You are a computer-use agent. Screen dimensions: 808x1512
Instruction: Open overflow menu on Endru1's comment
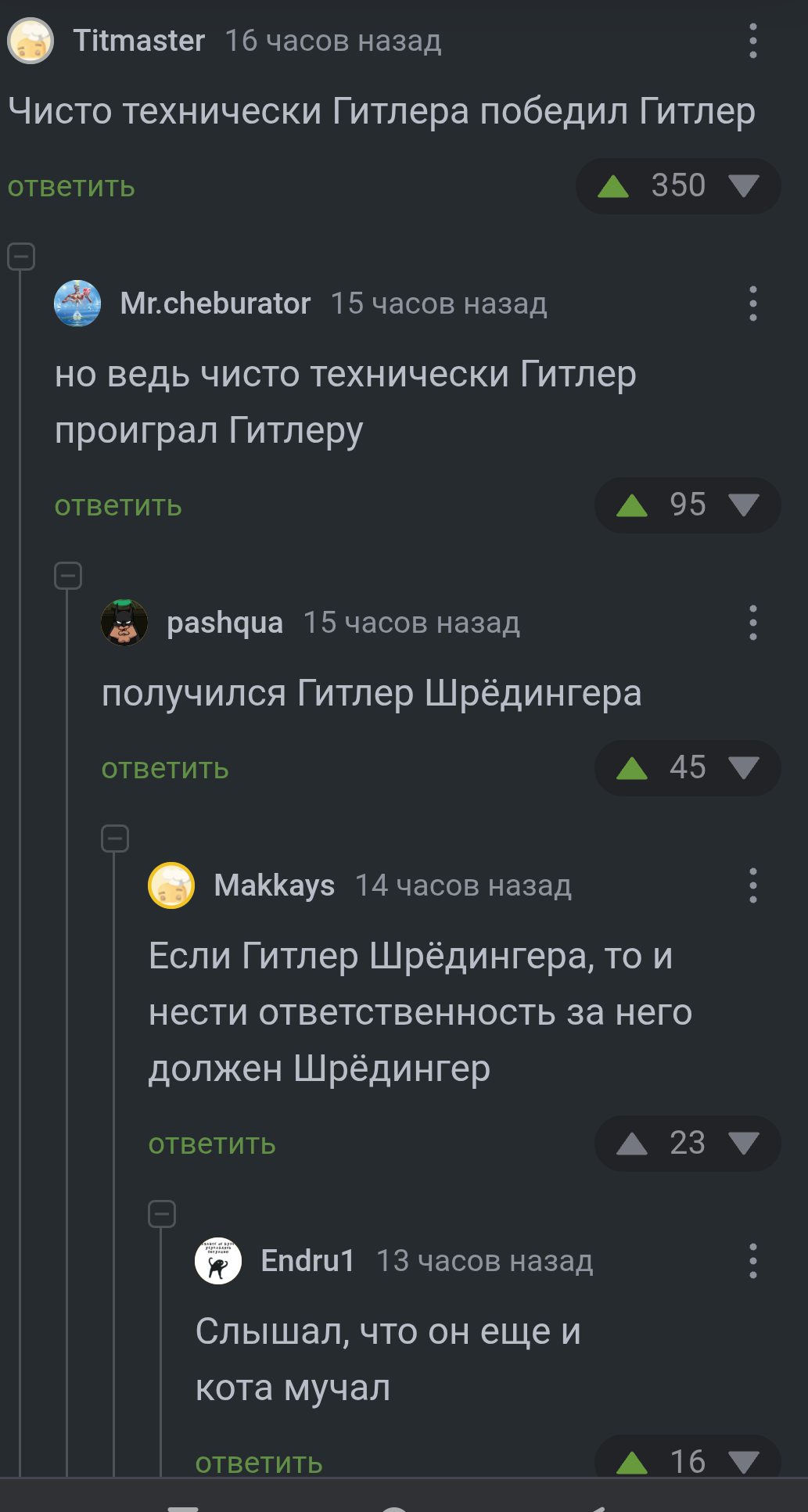(x=752, y=1261)
